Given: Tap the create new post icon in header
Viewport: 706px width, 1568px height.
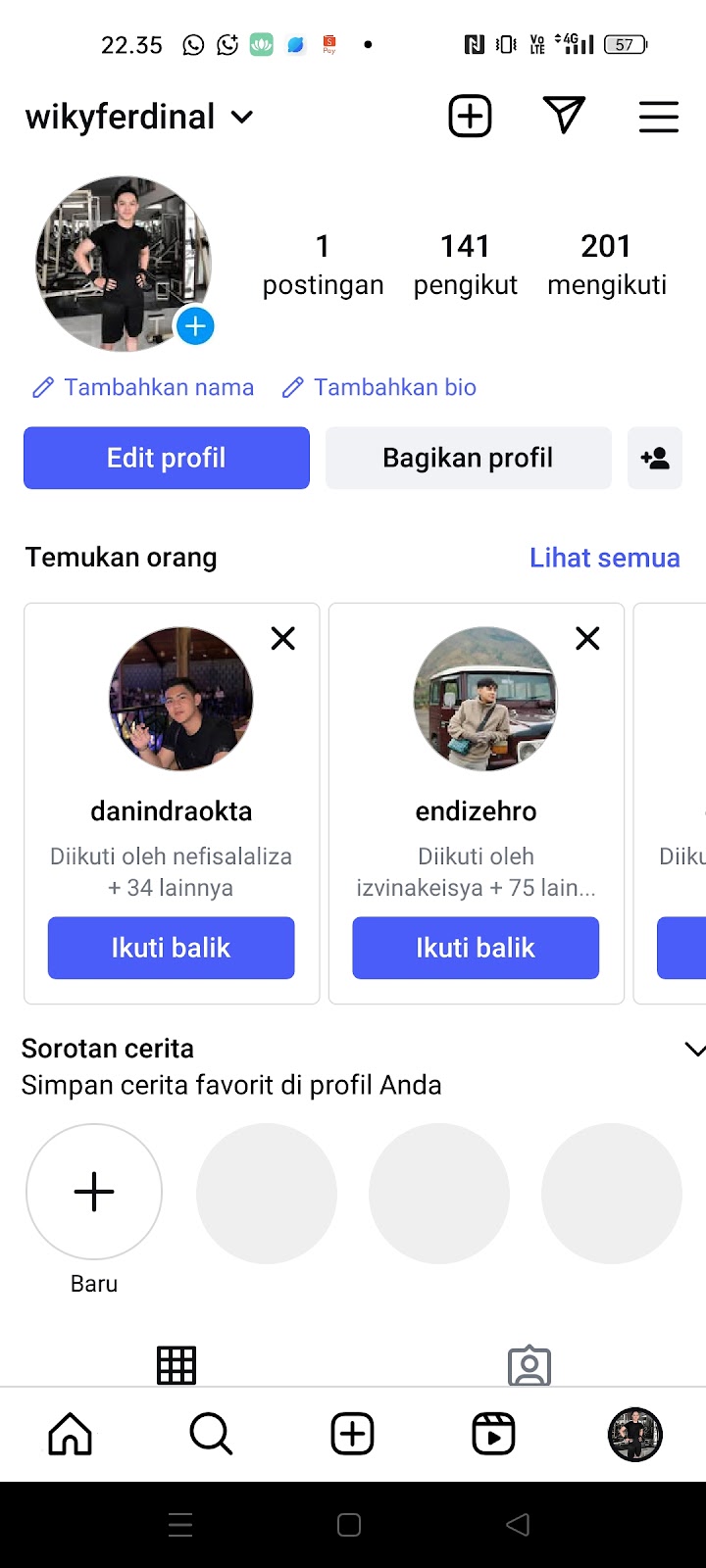Looking at the screenshot, I should click(470, 117).
